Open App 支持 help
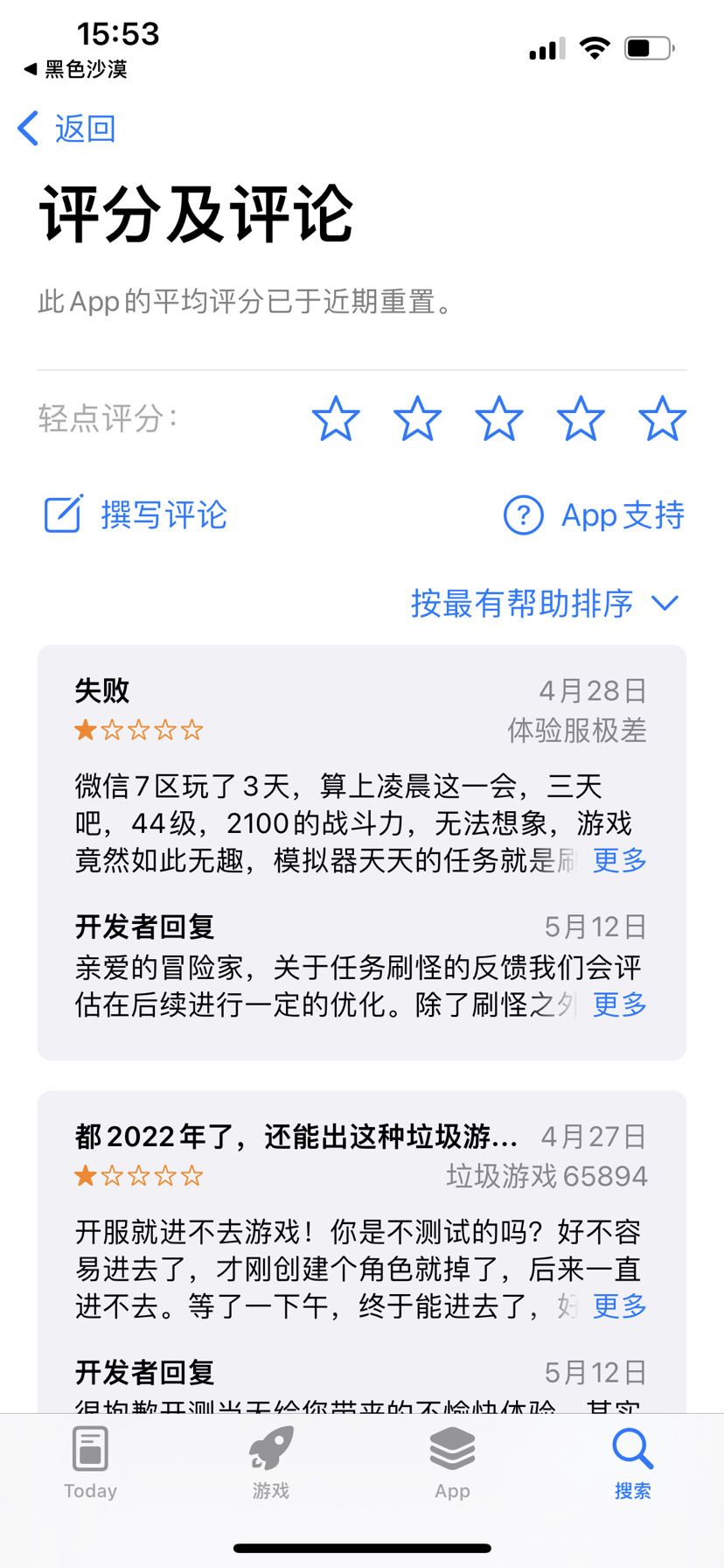724x1568 pixels. pyautogui.click(x=594, y=514)
